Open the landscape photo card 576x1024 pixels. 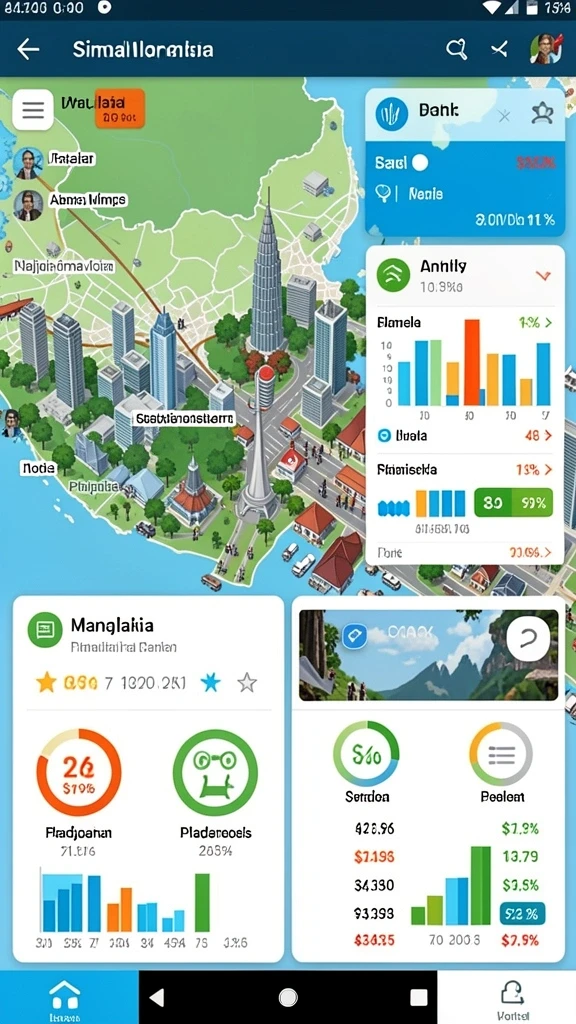coord(428,655)
